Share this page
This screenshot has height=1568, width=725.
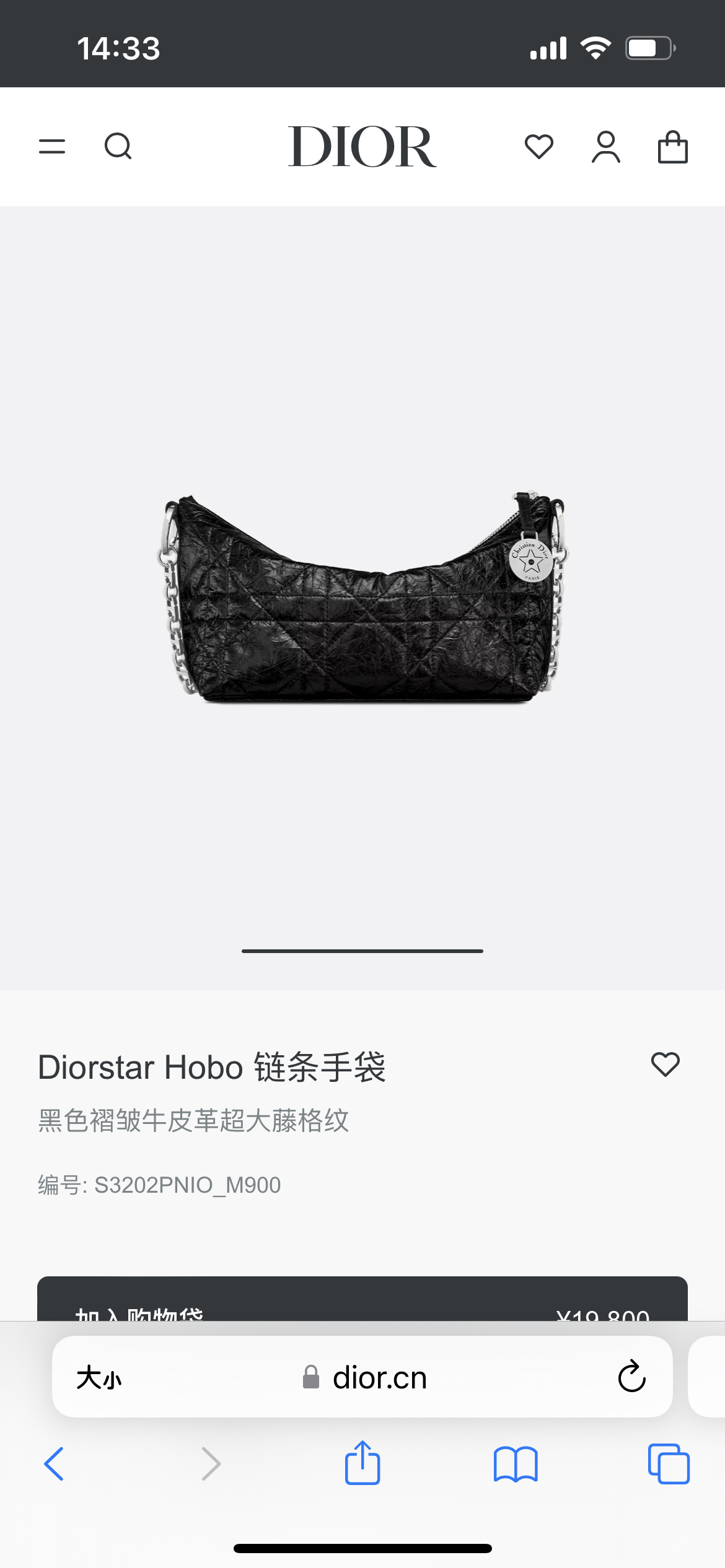(362, 1463)
